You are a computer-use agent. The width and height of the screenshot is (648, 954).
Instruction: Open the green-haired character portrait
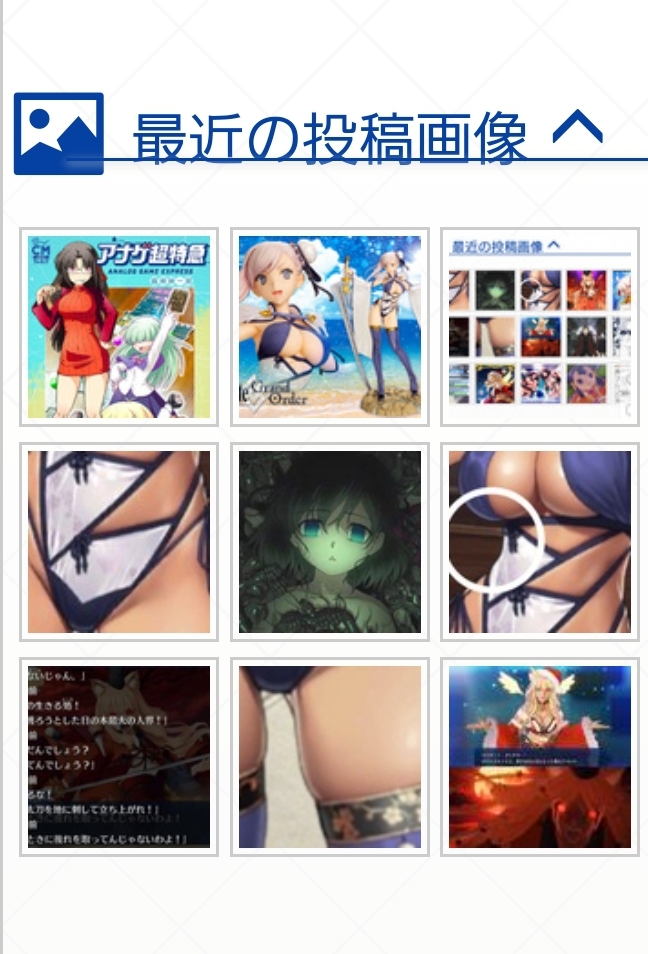[330, 542]
